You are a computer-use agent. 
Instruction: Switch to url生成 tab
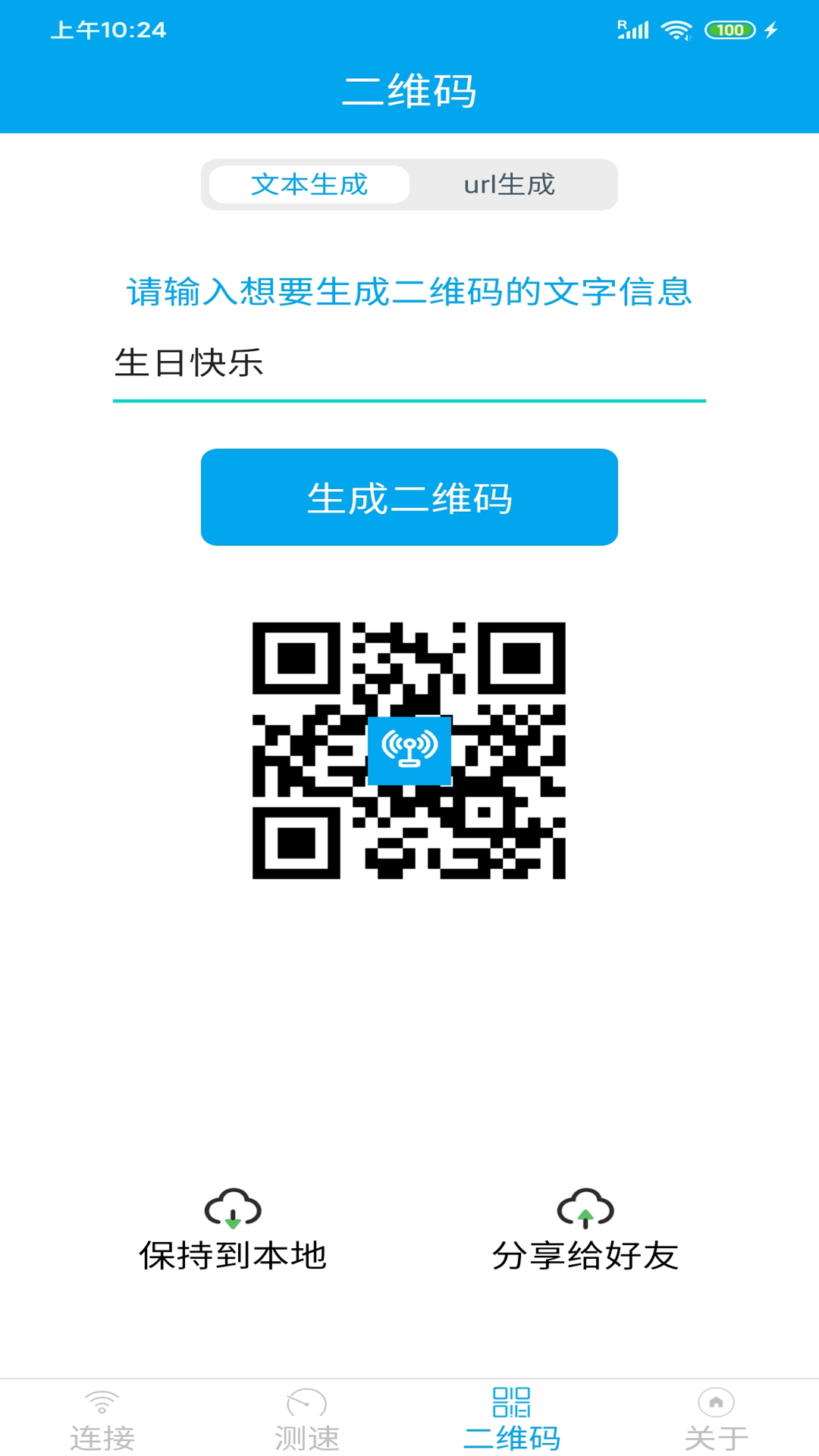pos(510,184)
